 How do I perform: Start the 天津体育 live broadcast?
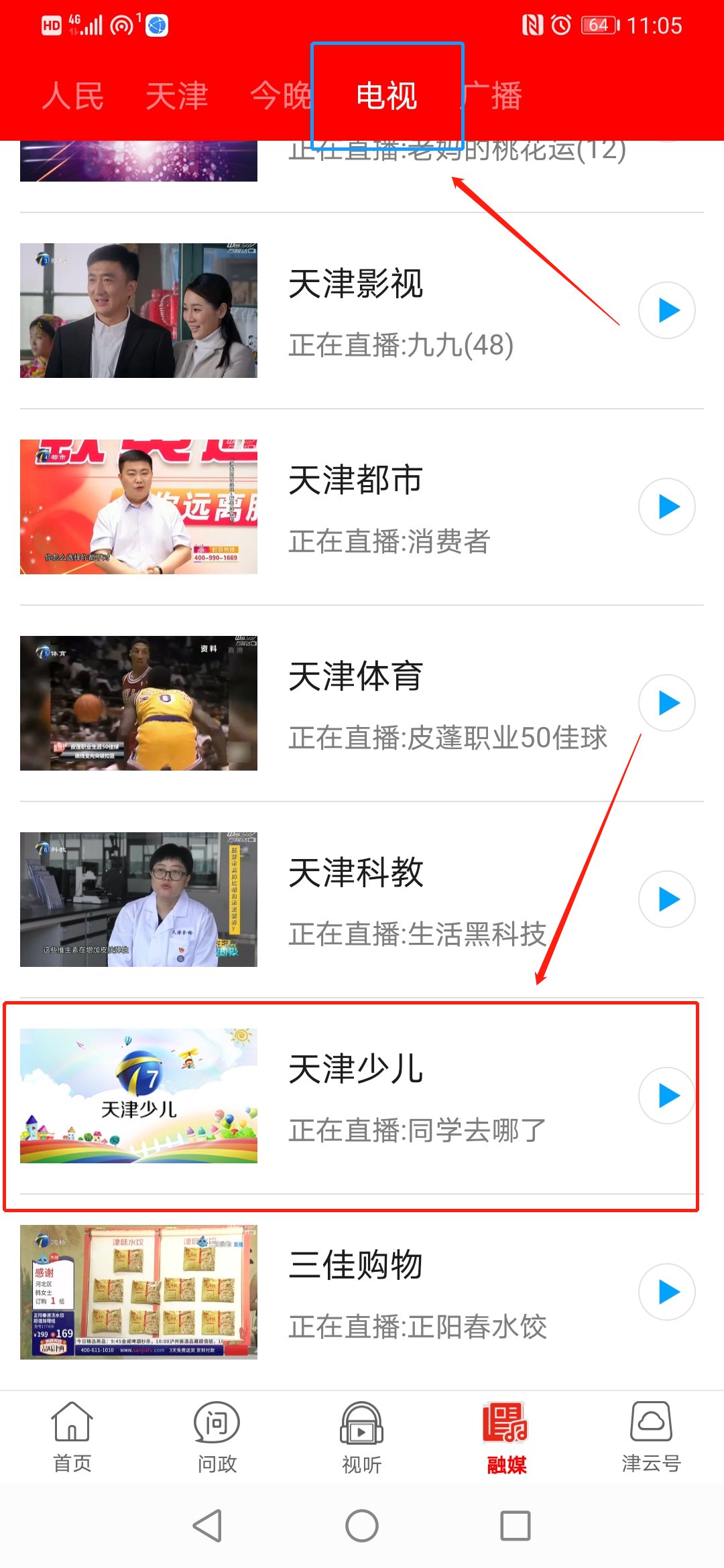click(666, 703)
